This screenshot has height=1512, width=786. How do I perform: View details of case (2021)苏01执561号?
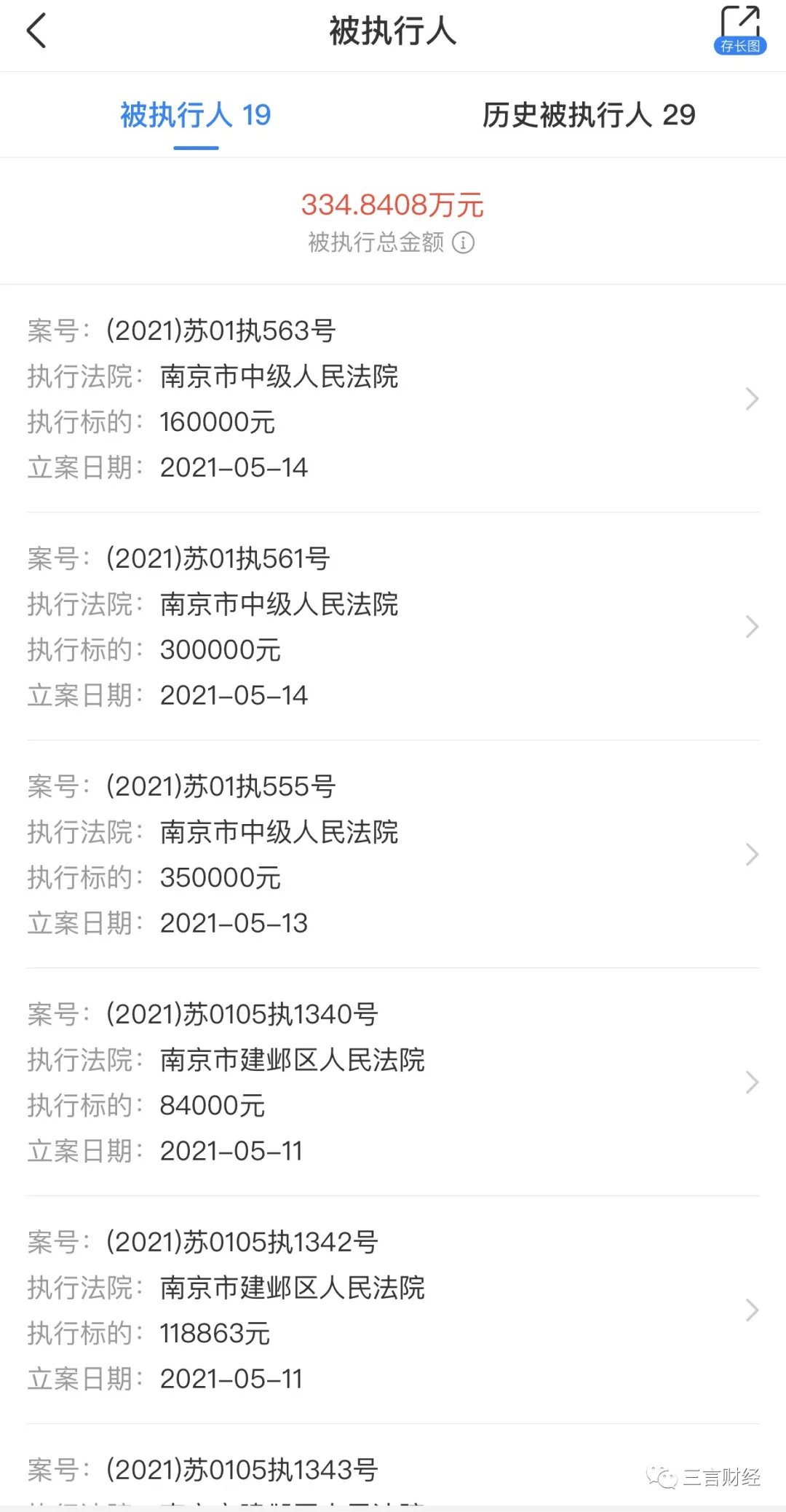click(393, 627)
